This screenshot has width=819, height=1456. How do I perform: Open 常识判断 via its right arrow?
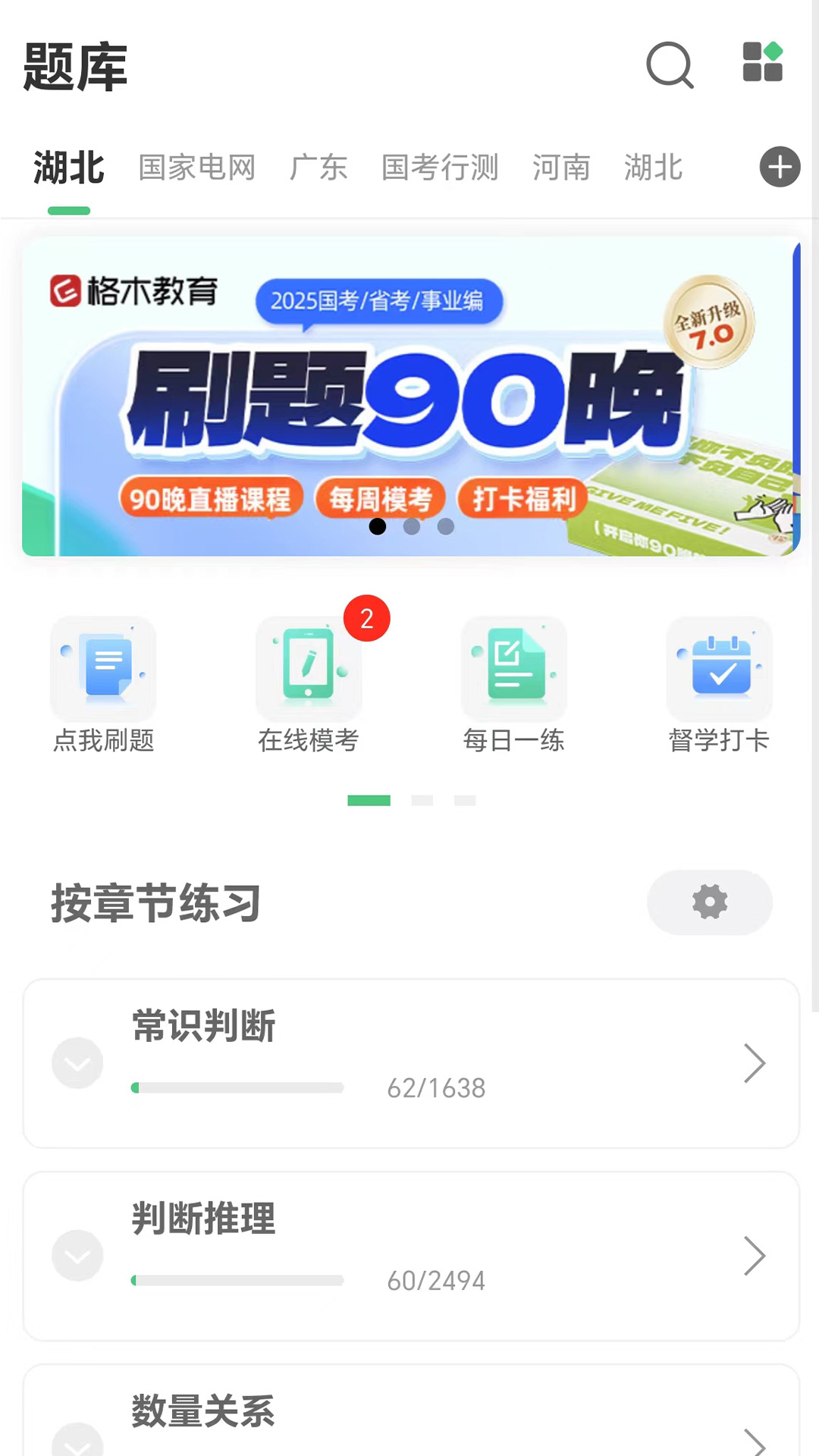tap(754, 1063)
